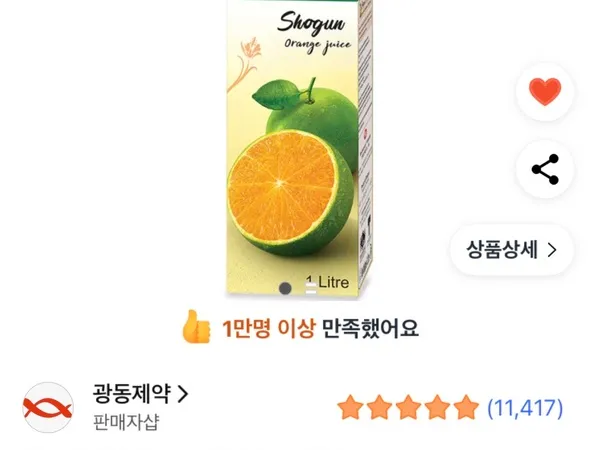The height and width of the screenshot is (450, 600).
Task: Share this product
Action: click(x=544, y=170)
